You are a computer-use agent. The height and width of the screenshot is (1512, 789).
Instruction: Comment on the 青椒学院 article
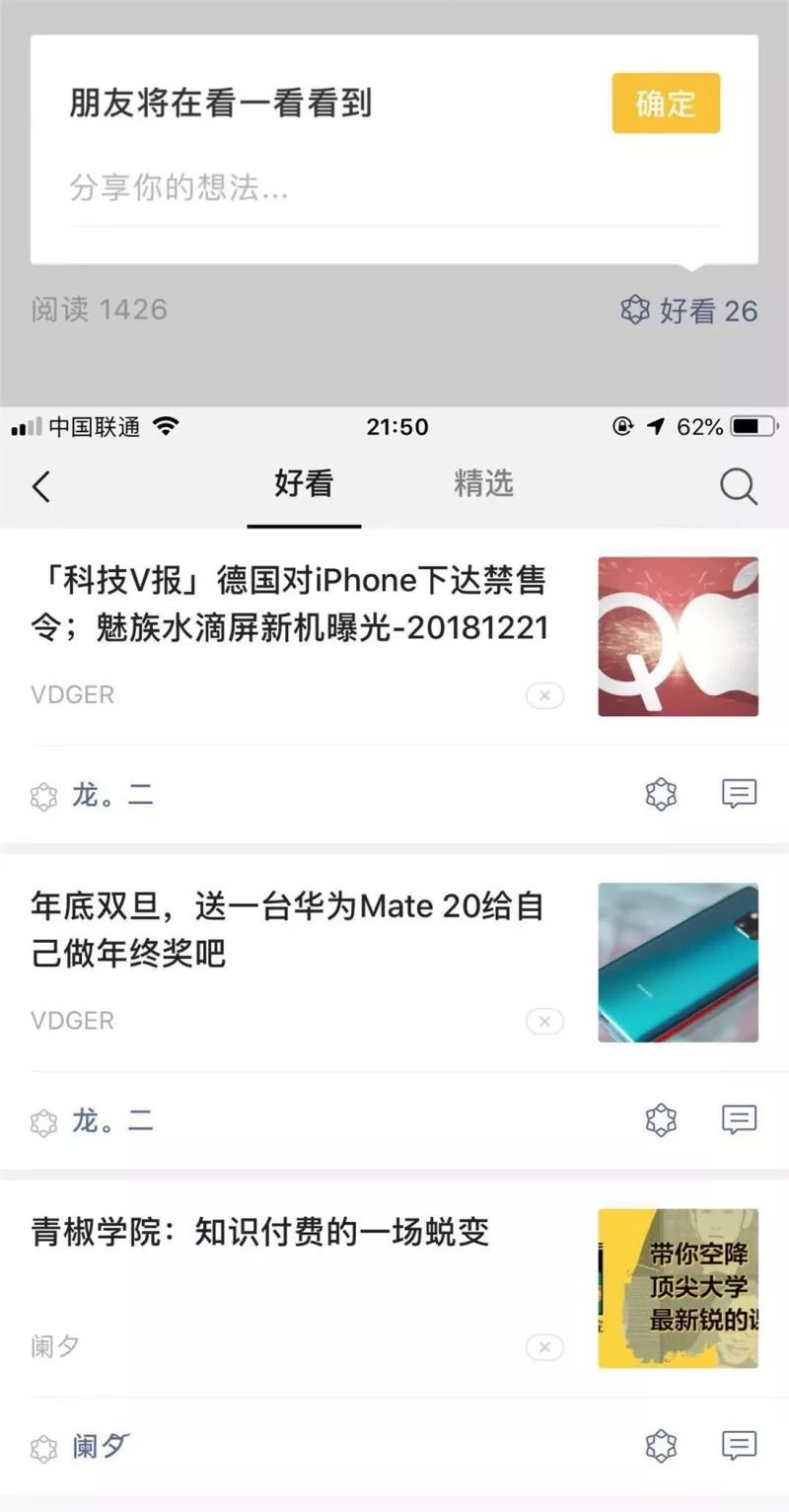pyautogui.click(x=739, y=1446)
